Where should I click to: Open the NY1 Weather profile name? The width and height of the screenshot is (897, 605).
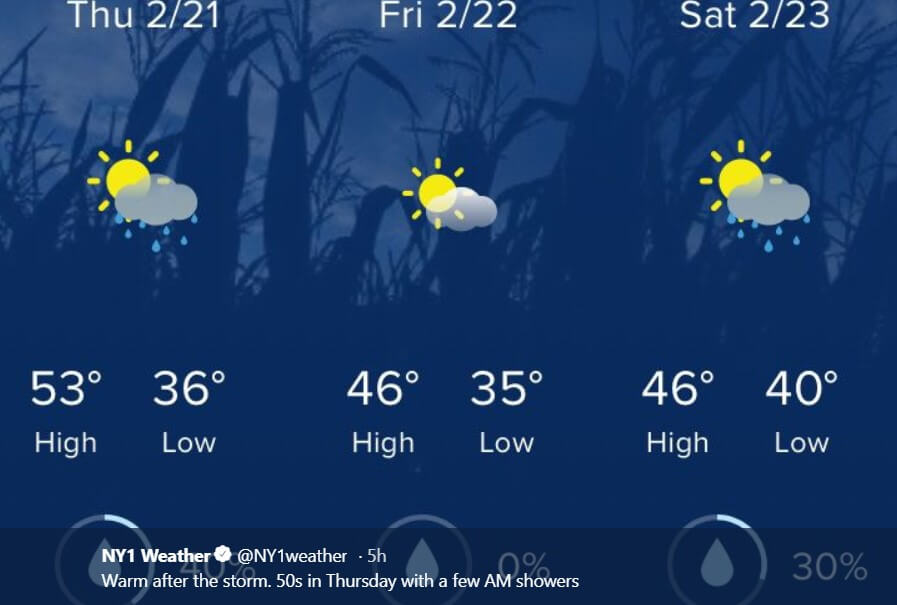pos(156,556)
